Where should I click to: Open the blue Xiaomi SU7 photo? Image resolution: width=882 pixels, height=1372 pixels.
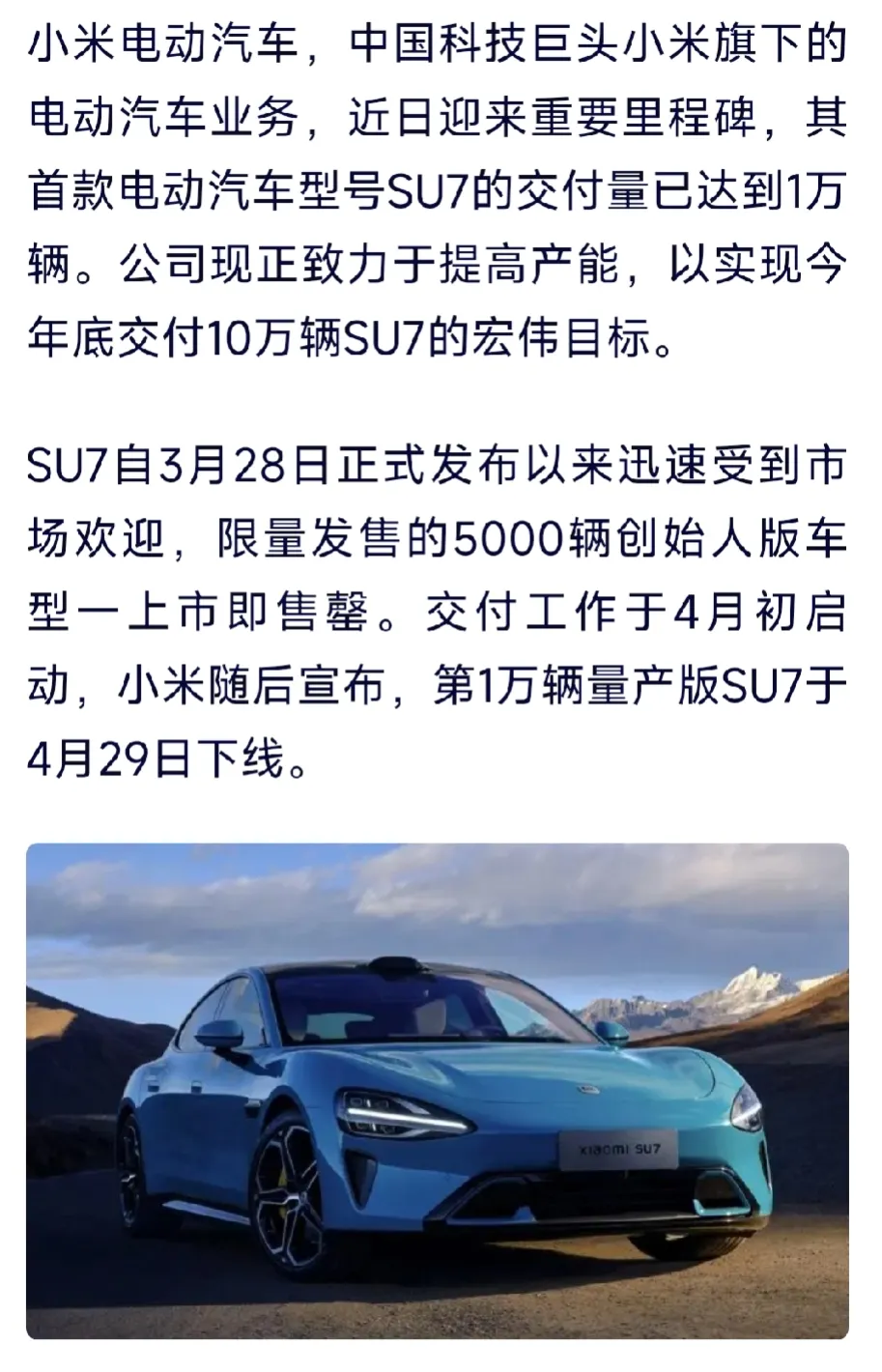coord(438,1090)
